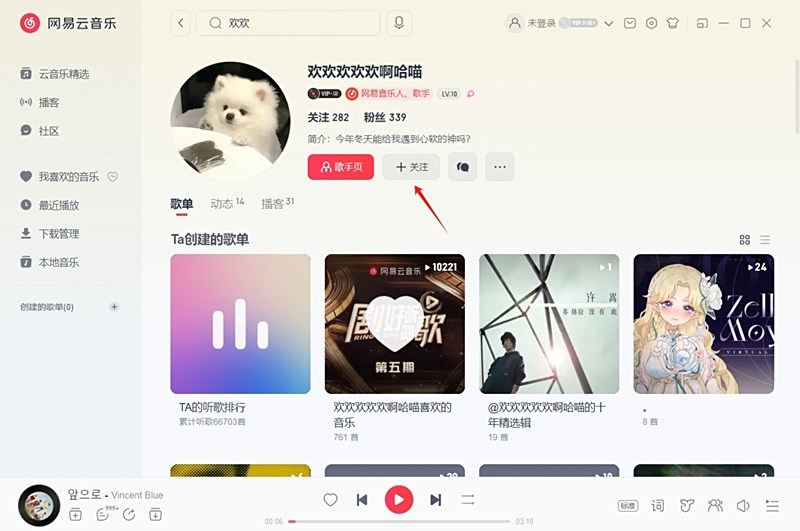This screenshot has width=800, height=531.
Task: Switch to the 动态 tab
Action: tap(226, 204)
